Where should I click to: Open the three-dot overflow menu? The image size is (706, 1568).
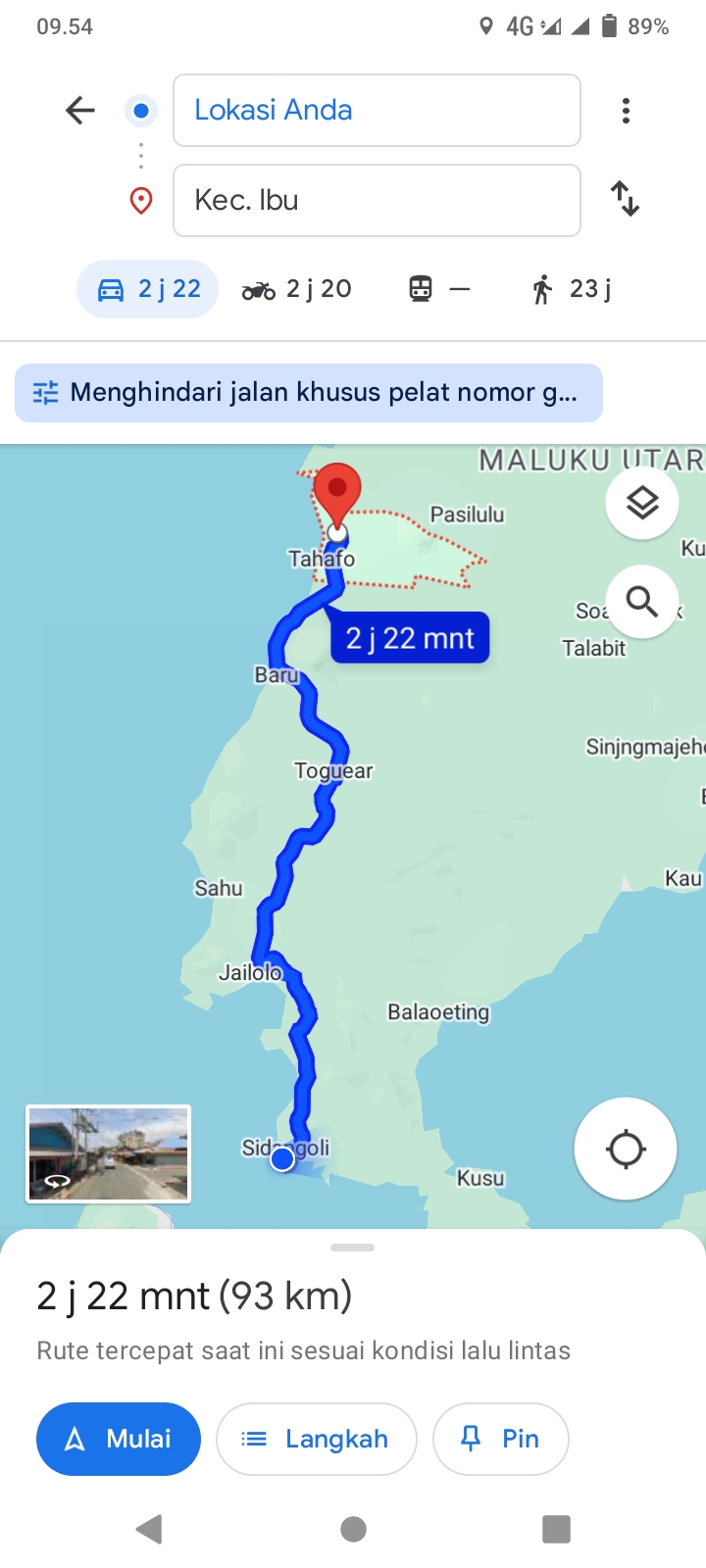[x=626, y=111]
